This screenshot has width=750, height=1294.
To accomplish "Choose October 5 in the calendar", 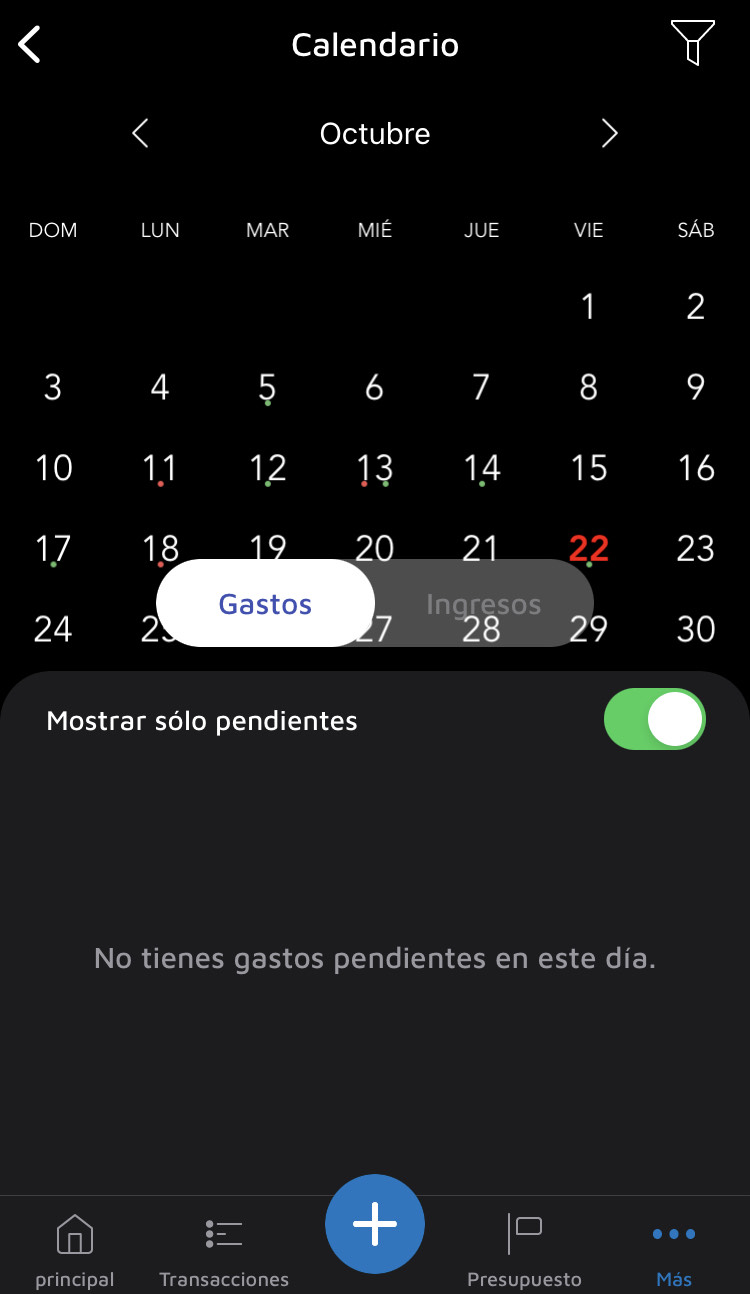I will click(267, 386).
